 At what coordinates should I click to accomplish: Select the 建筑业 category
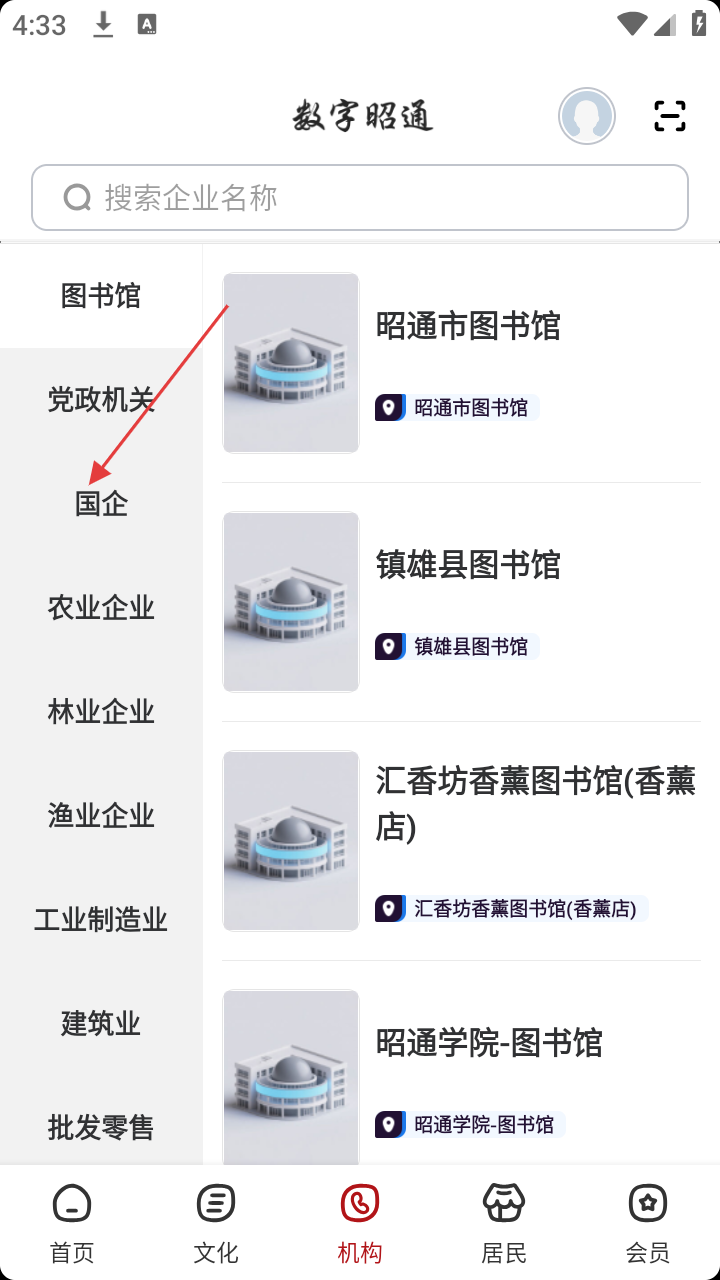[x=101, y=1024]
